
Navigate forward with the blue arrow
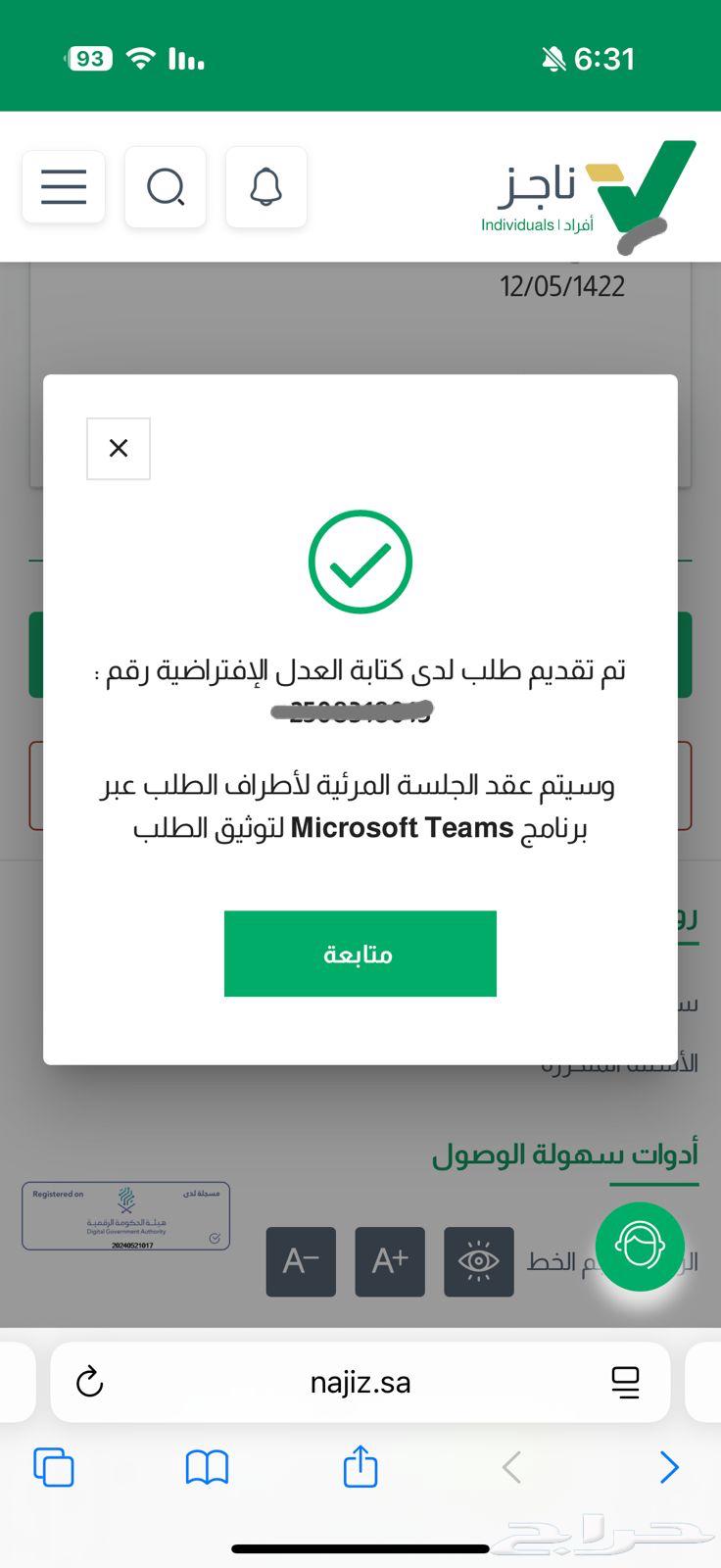point(668,1467)
